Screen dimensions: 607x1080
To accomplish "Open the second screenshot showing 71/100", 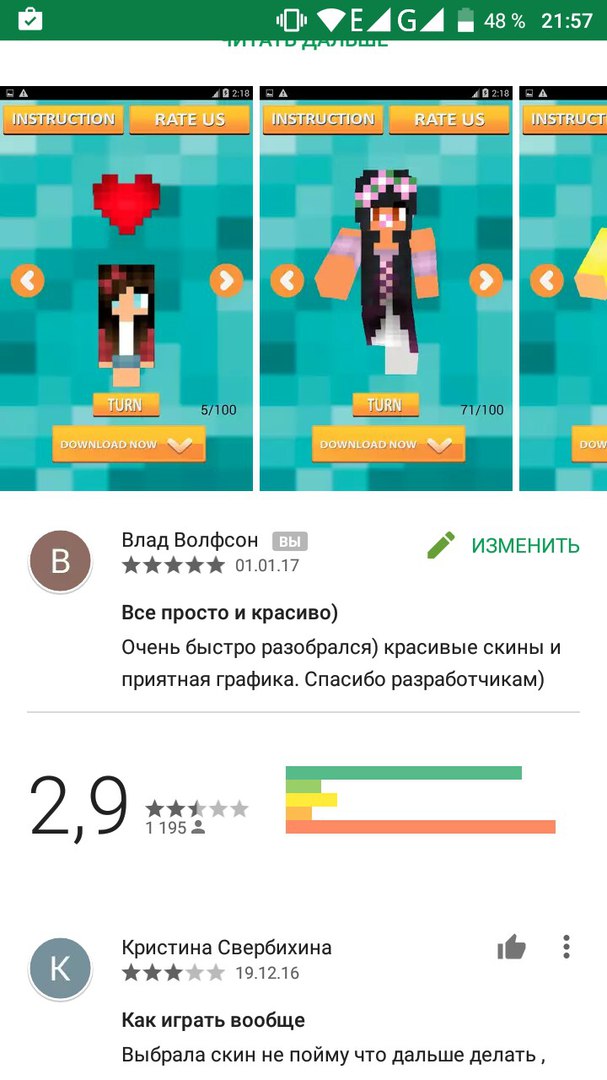I will (386, 288).
